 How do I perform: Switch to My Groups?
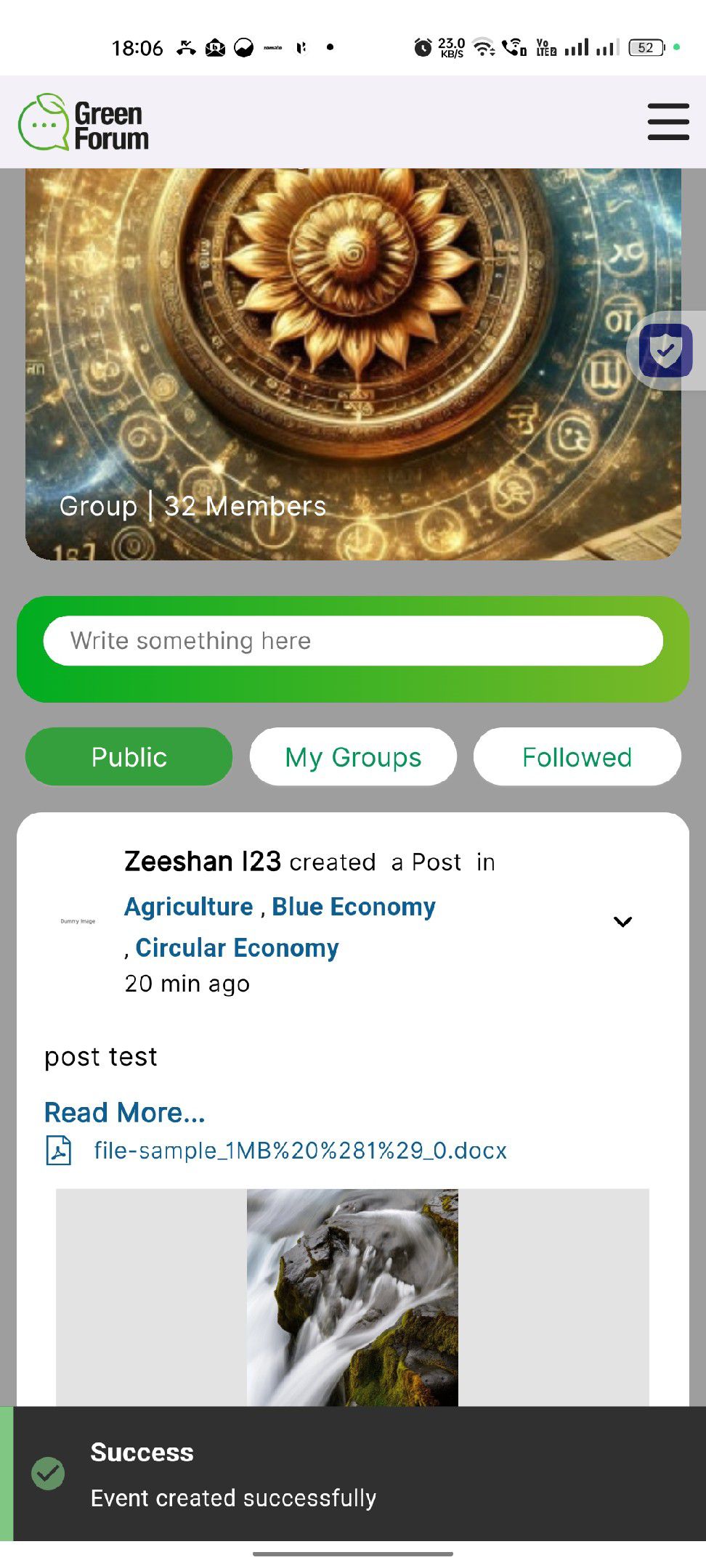tap(353, 757)
